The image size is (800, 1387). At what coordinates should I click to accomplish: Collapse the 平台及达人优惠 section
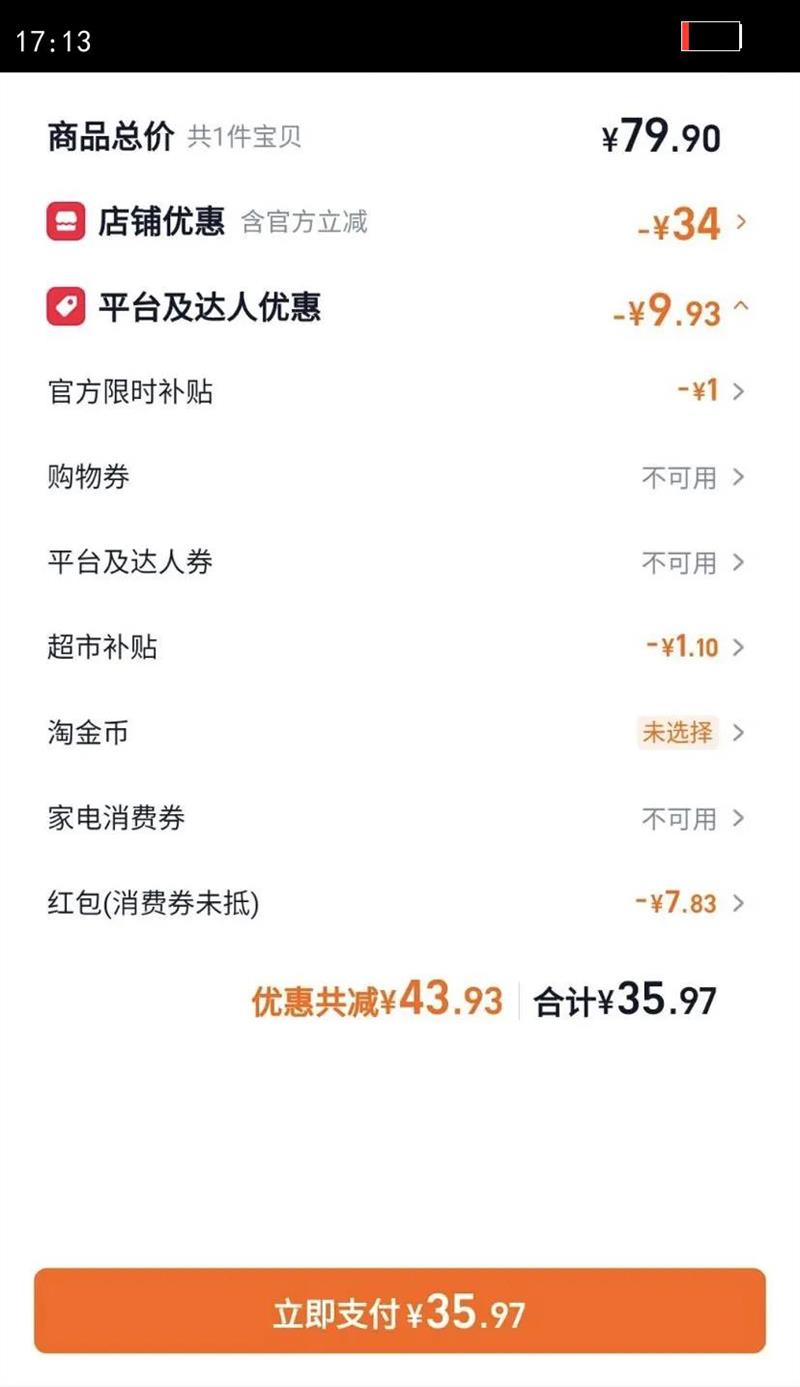tap(740, 309)
